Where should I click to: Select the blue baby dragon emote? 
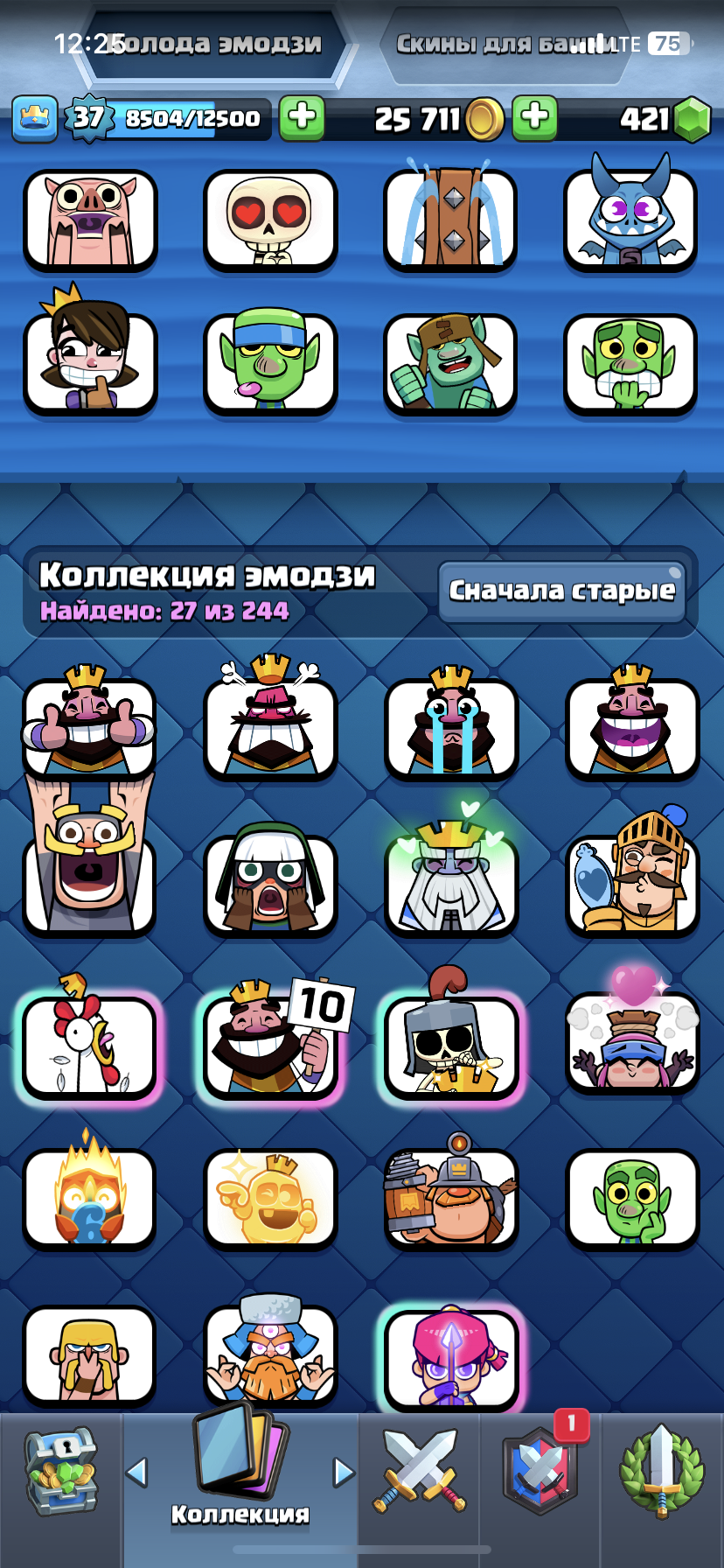[x=630, y=220]
